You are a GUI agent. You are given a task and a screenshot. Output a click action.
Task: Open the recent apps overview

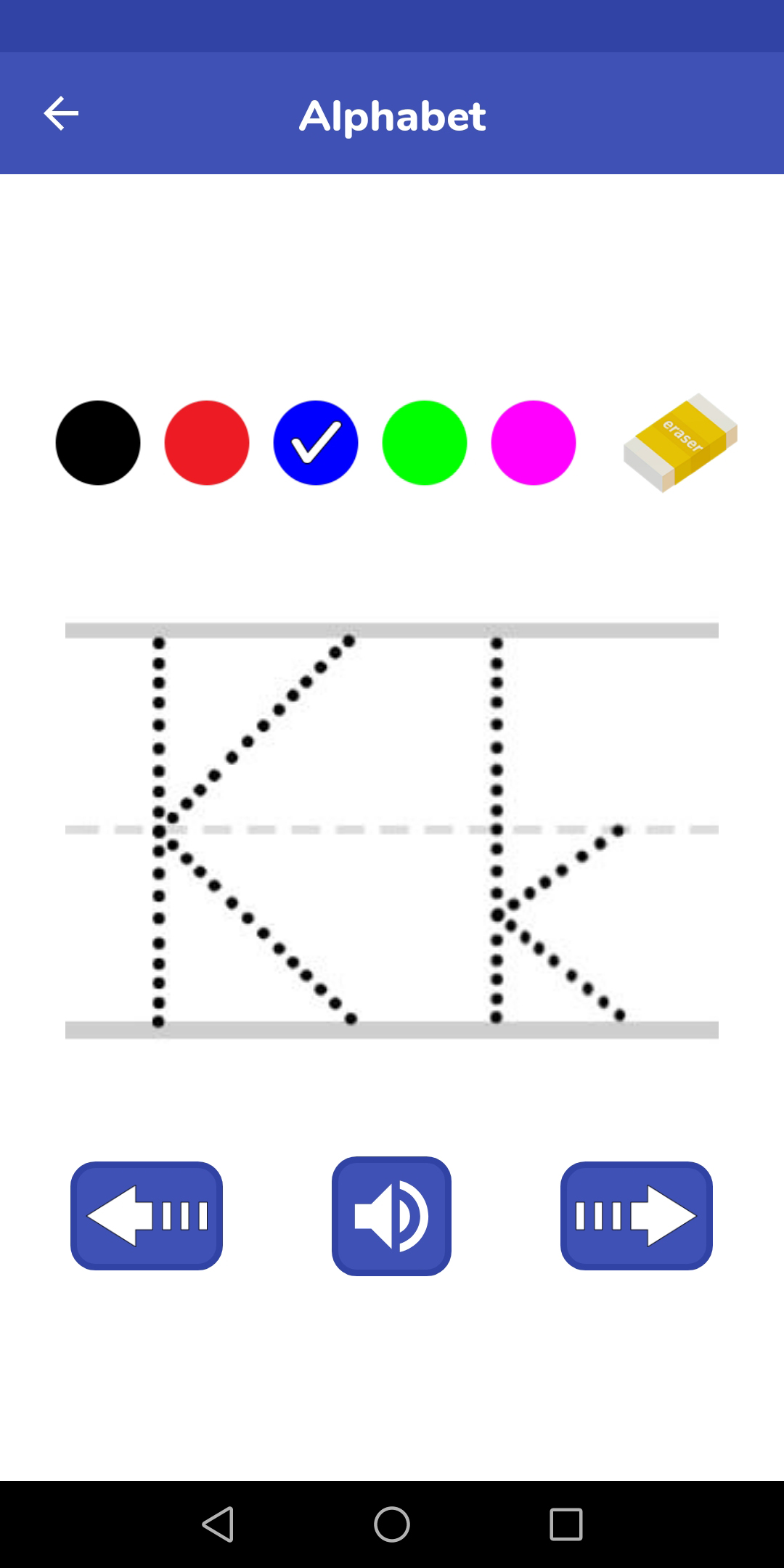tap(566, 1524)
